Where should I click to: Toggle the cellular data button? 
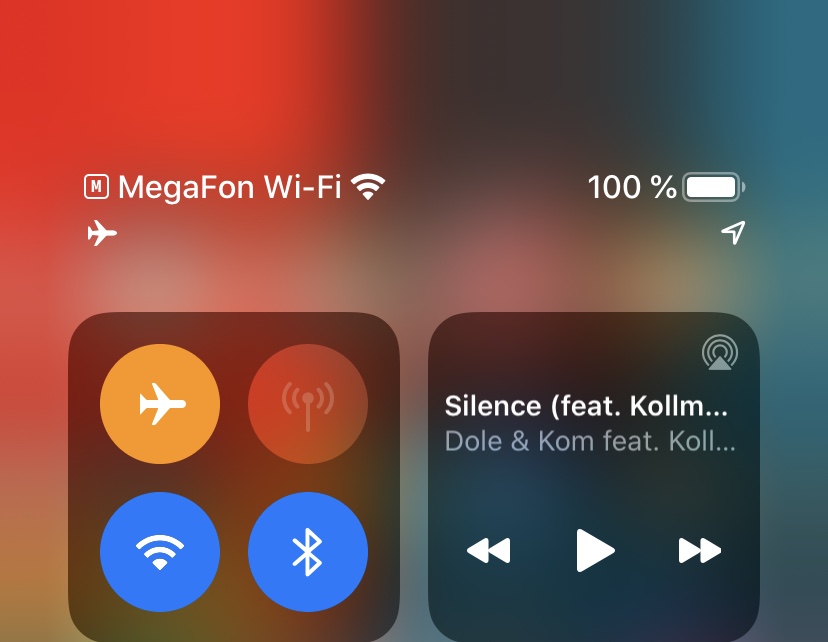pos(308,404)
